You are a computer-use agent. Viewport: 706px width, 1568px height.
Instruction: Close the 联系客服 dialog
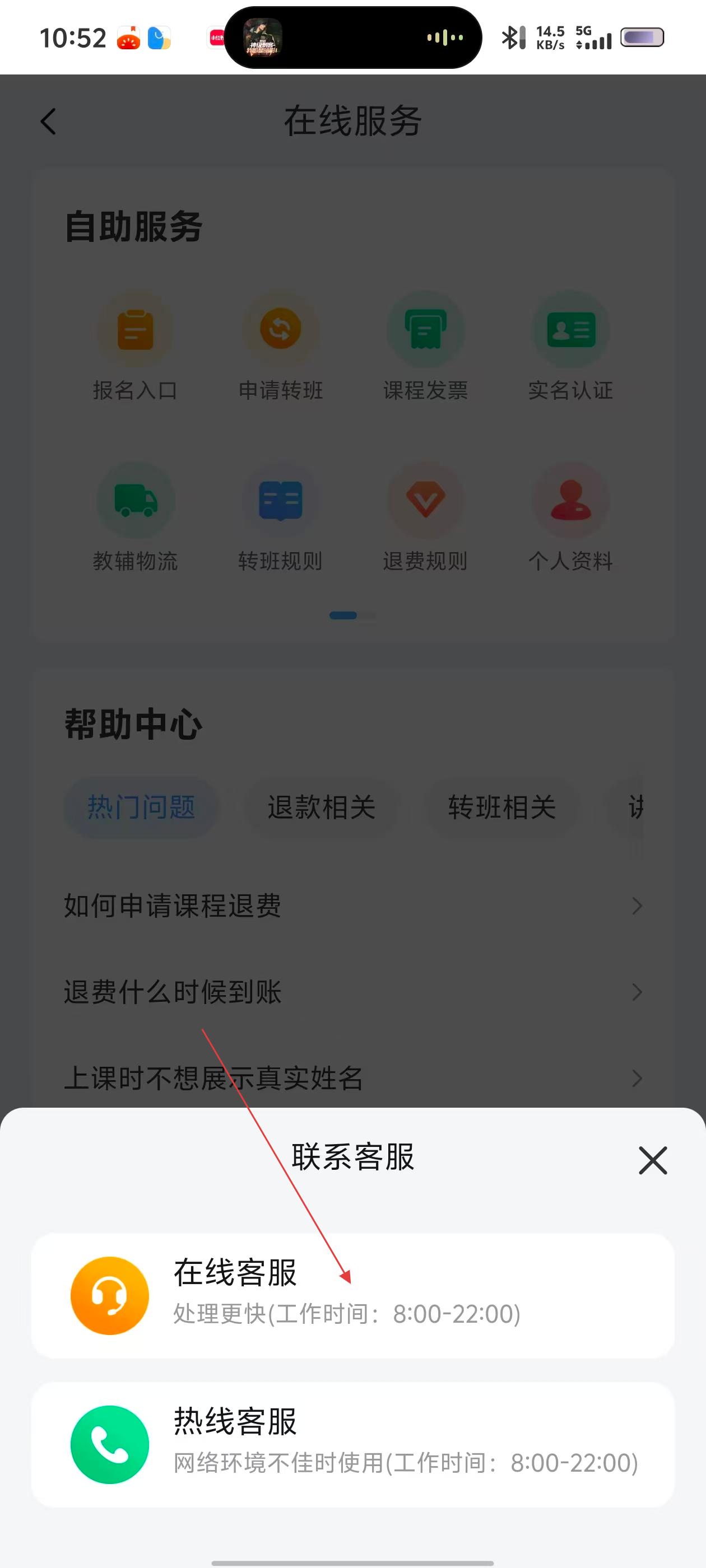point(652,1160)
